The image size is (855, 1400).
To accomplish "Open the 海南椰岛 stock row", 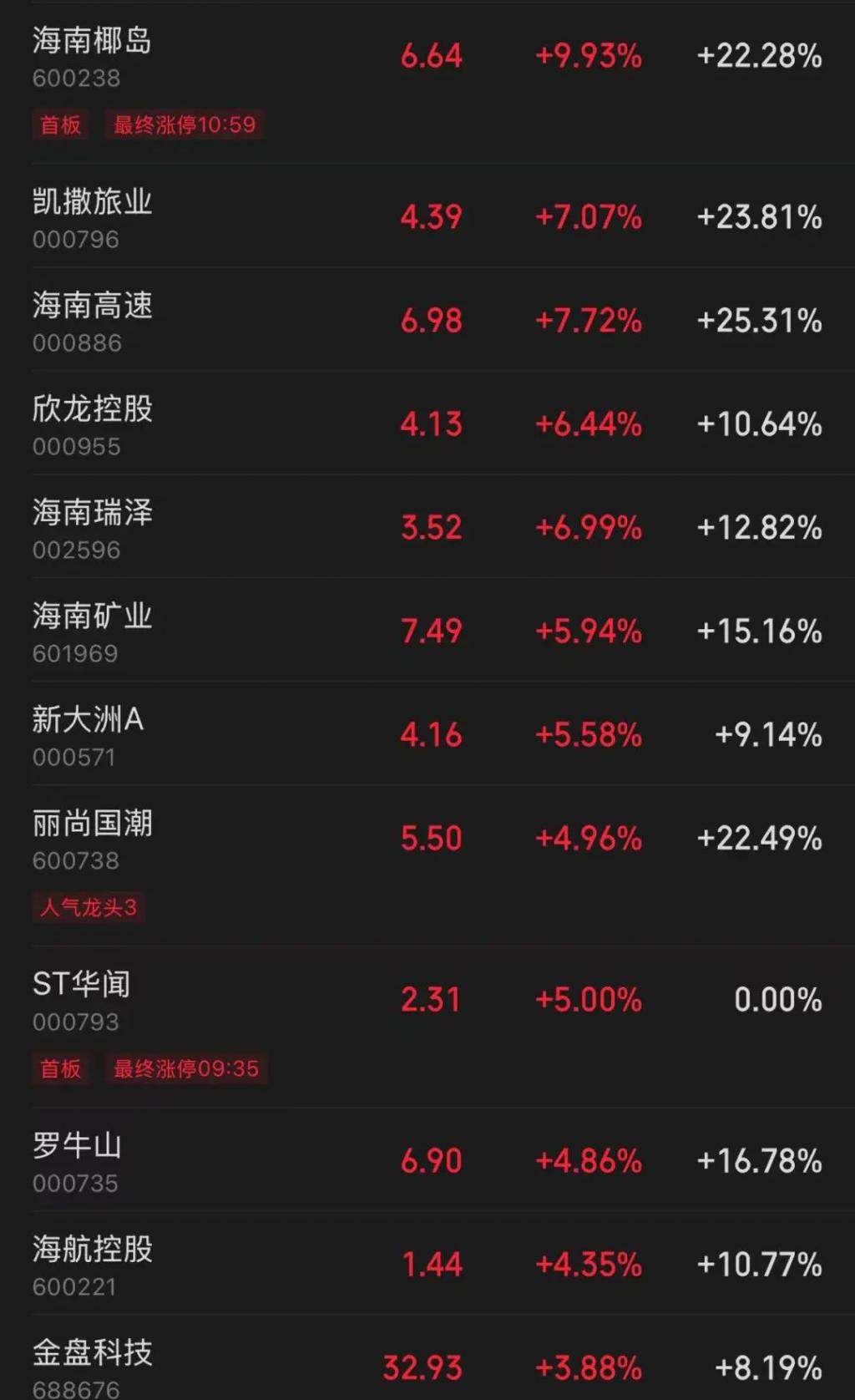I will (x=427, y=83).
